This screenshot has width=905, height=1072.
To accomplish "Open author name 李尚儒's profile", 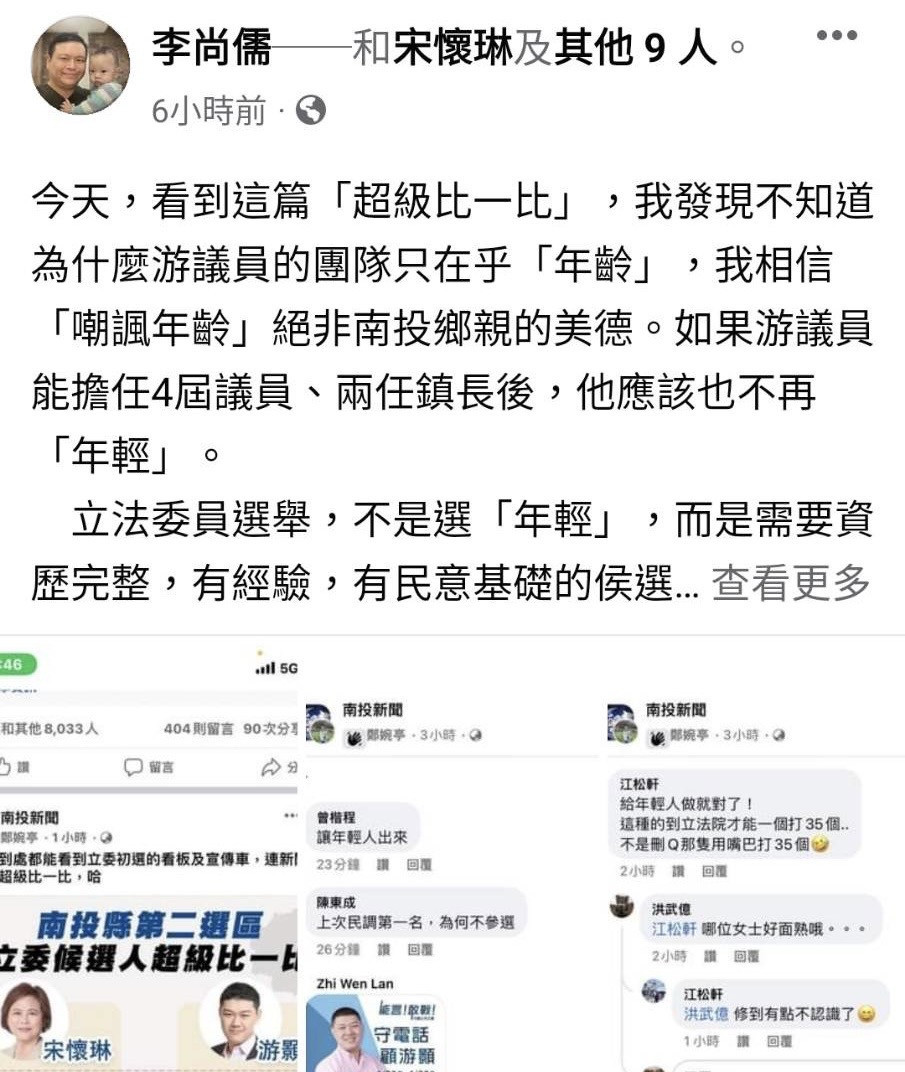I will pos(211,47).
